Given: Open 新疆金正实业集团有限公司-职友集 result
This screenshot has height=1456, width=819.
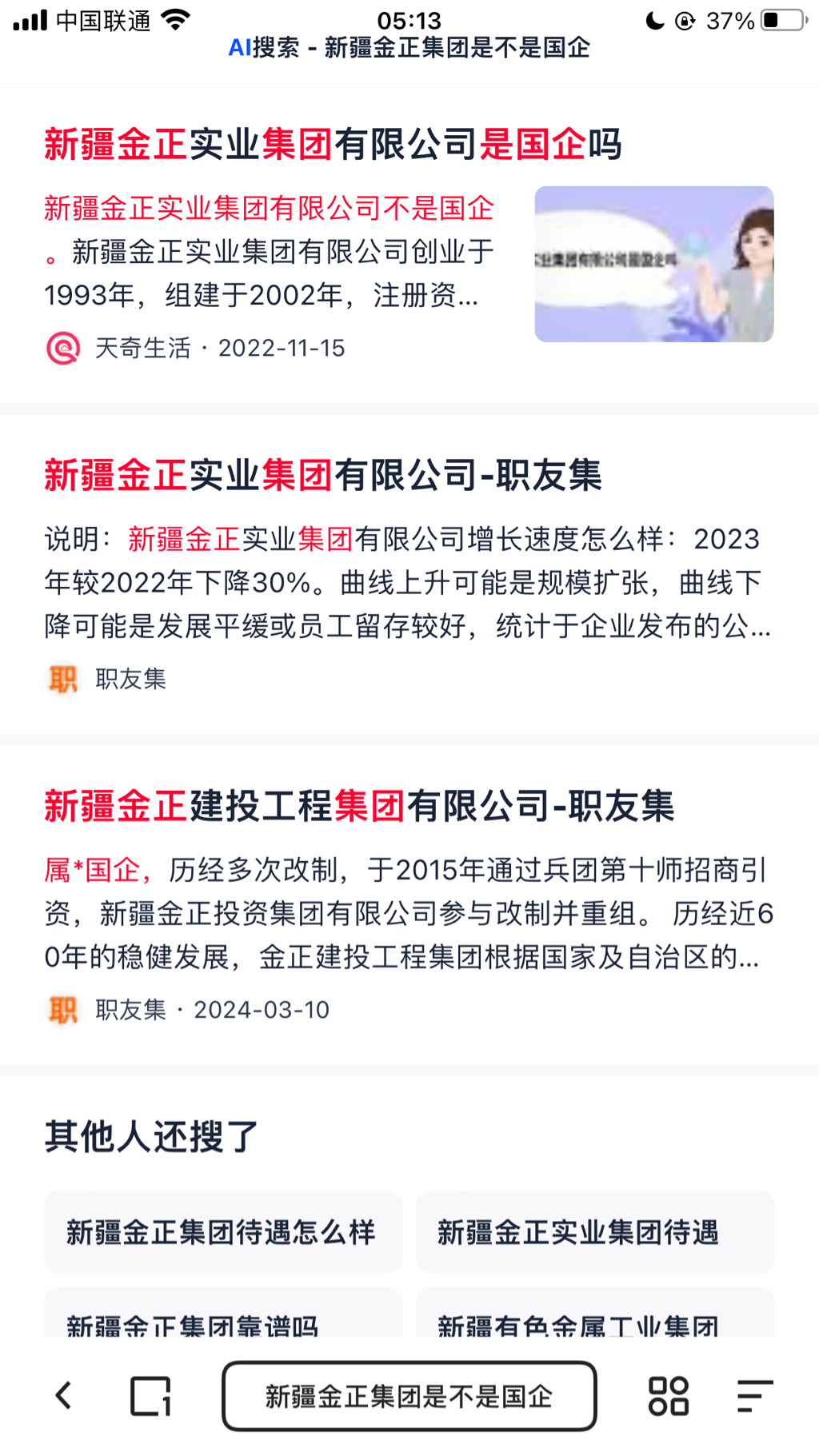Looking at the screenshot, I should pos(323,476).
